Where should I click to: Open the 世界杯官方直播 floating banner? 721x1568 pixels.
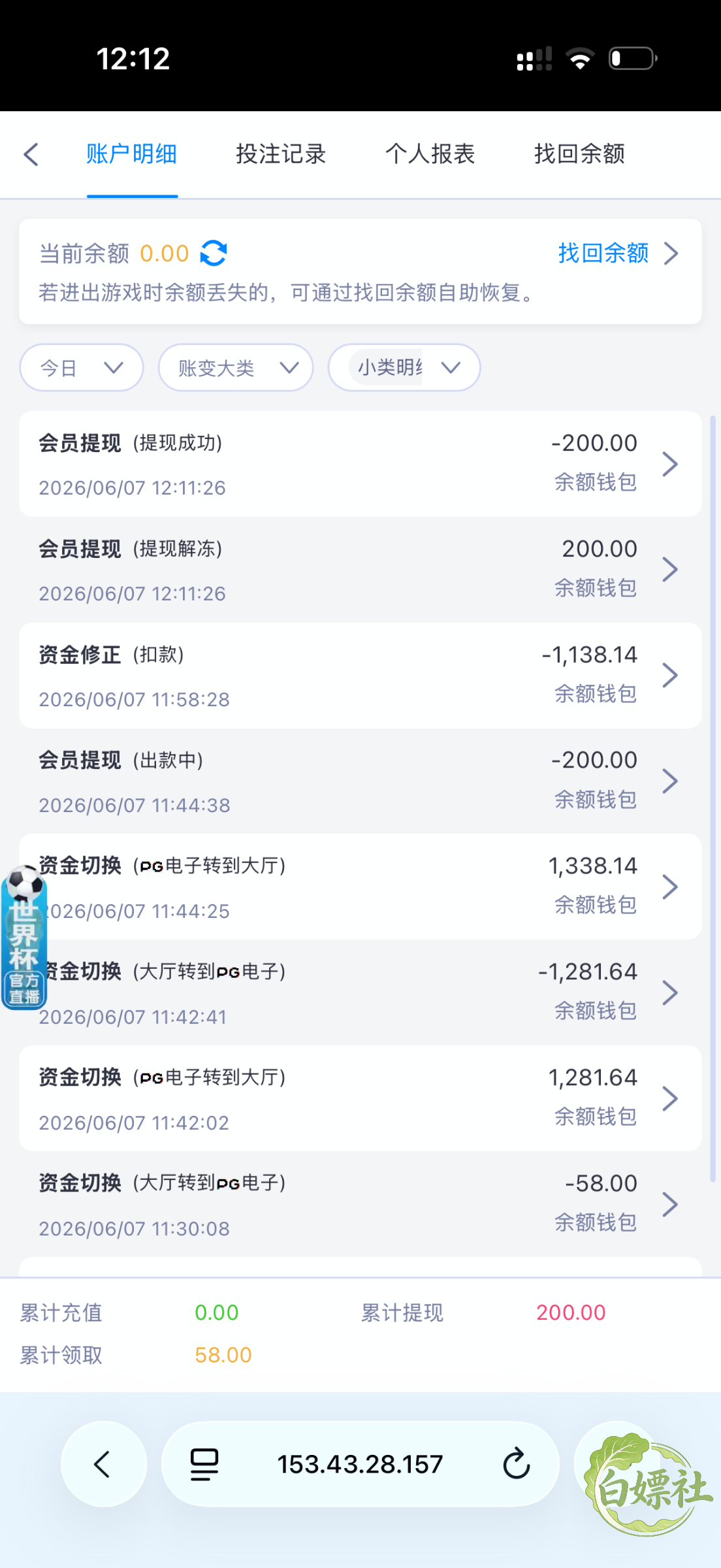[x=24, y=938]
